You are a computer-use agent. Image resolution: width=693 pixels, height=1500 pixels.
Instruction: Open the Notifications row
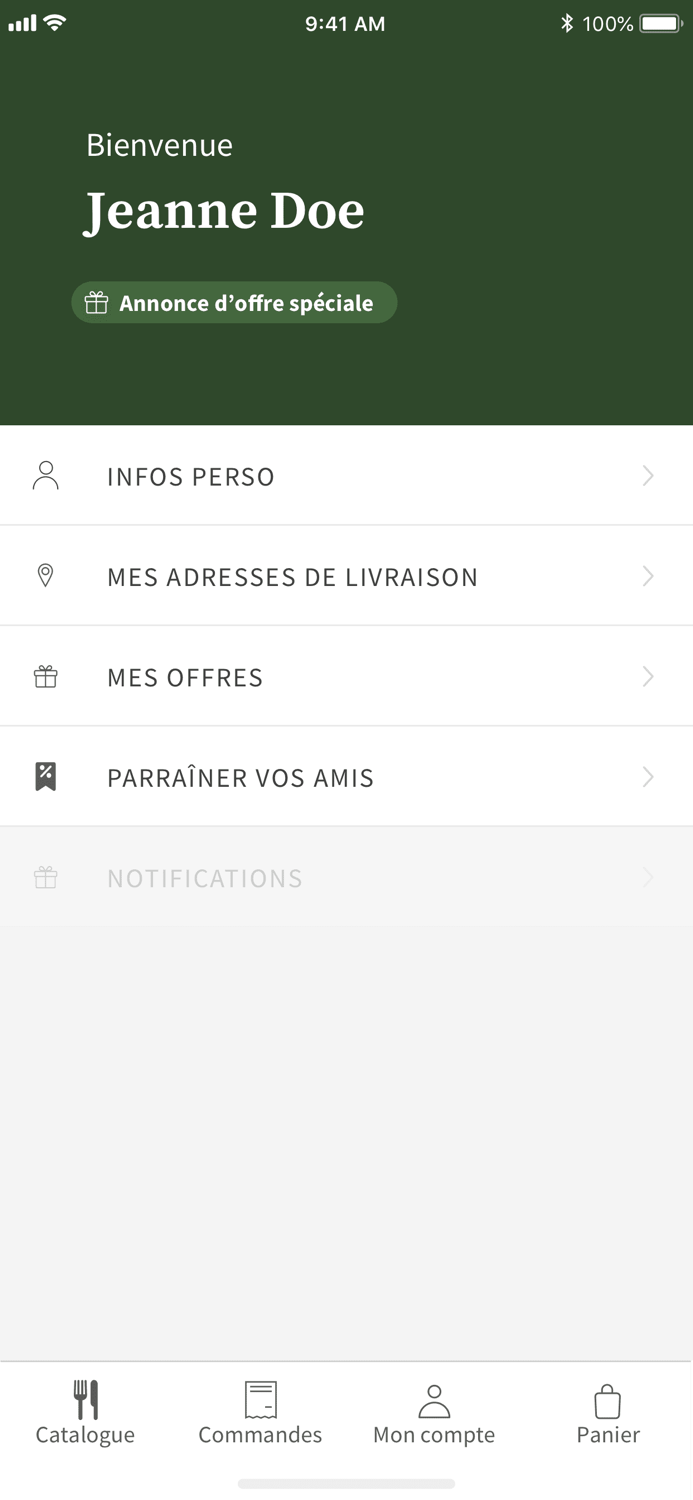346,878
